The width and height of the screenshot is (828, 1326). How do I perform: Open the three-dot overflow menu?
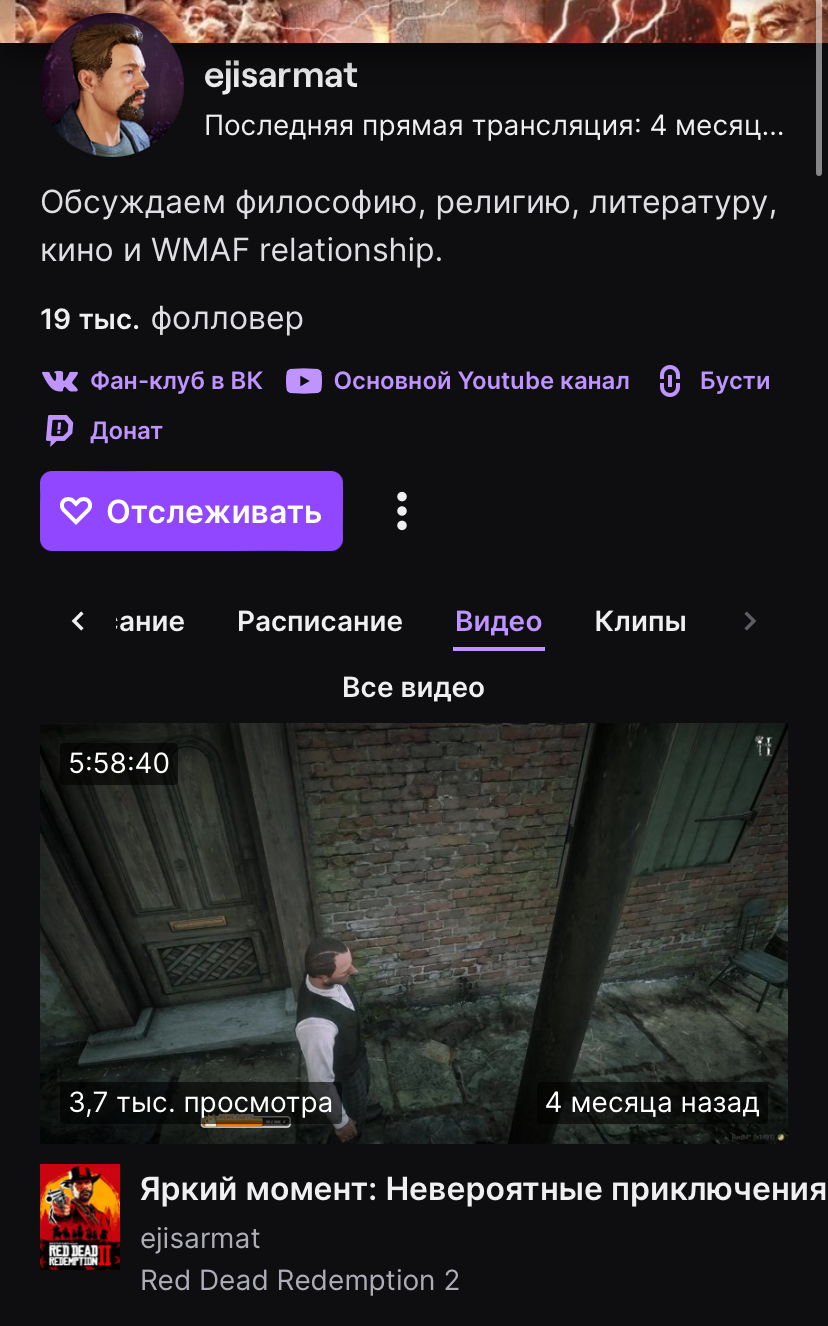[401, 511]
